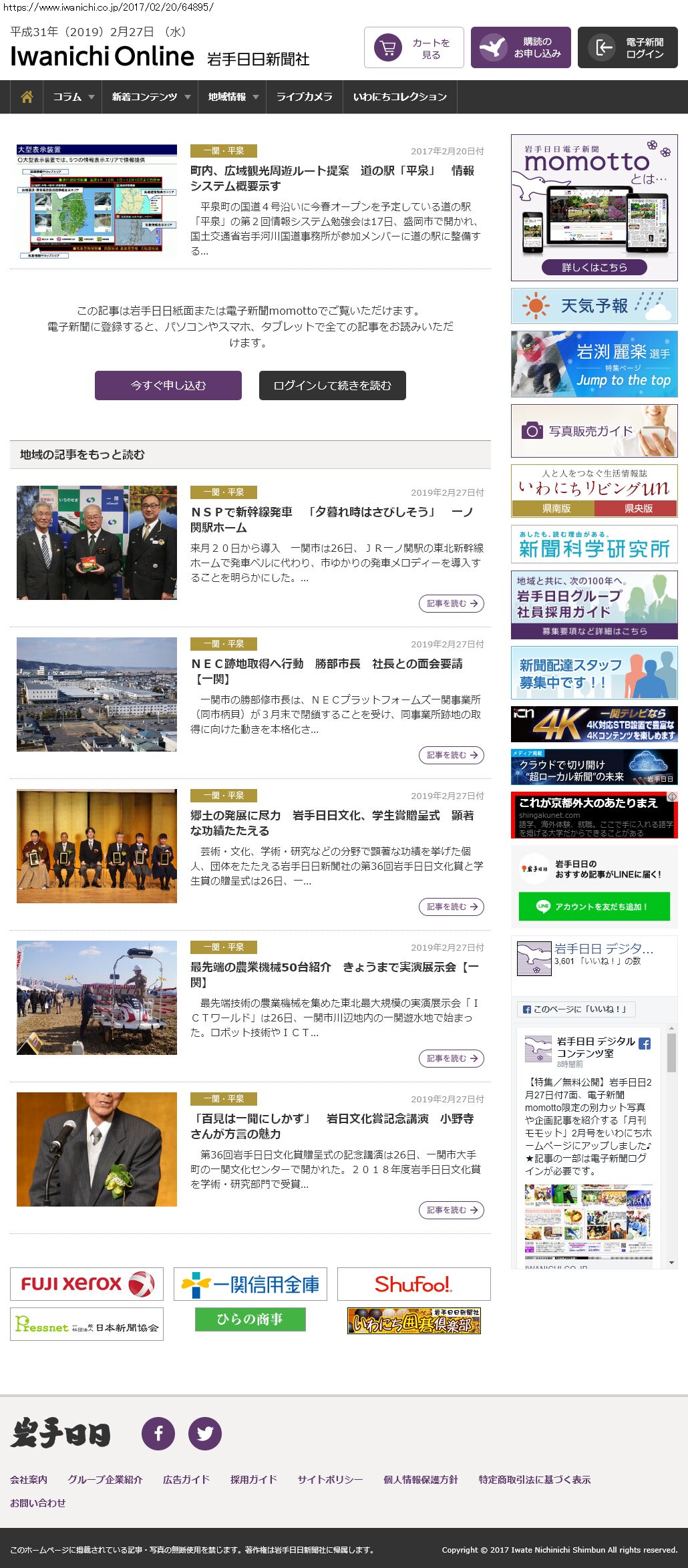Screen dimensions: 688x1568
Task: Select 購読のお申し込み button
Action: pos(520,48)
